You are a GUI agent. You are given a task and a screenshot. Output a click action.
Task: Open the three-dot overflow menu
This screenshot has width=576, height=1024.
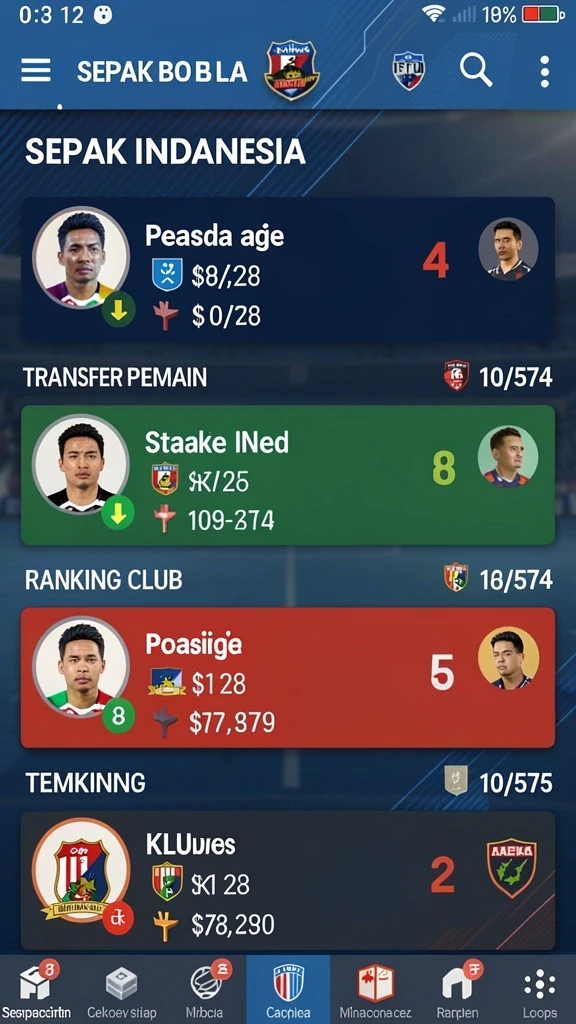[x=545, y=71]
